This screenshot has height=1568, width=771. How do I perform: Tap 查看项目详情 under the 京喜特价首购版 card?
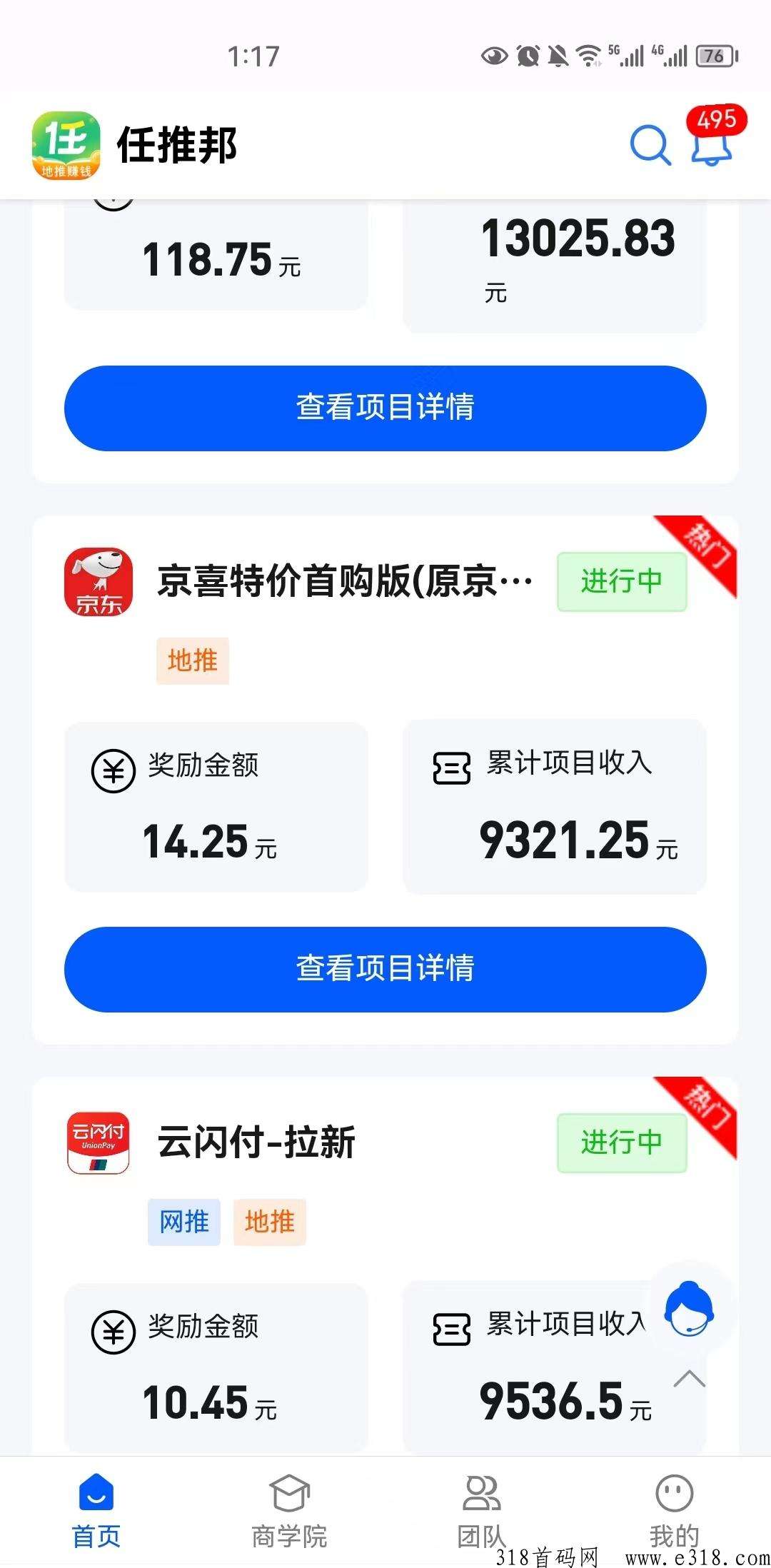tap(385, 969)
